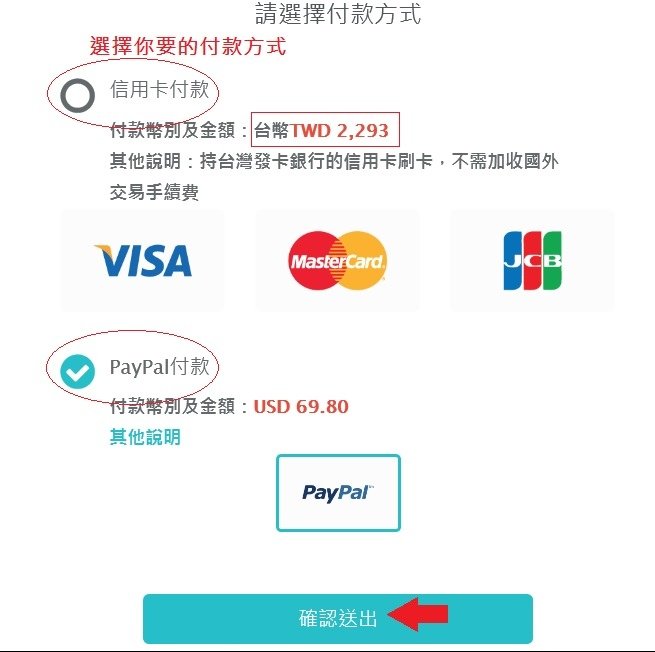
Task: Pick the MasterCard card tile
Action: (x=337, y=261)
